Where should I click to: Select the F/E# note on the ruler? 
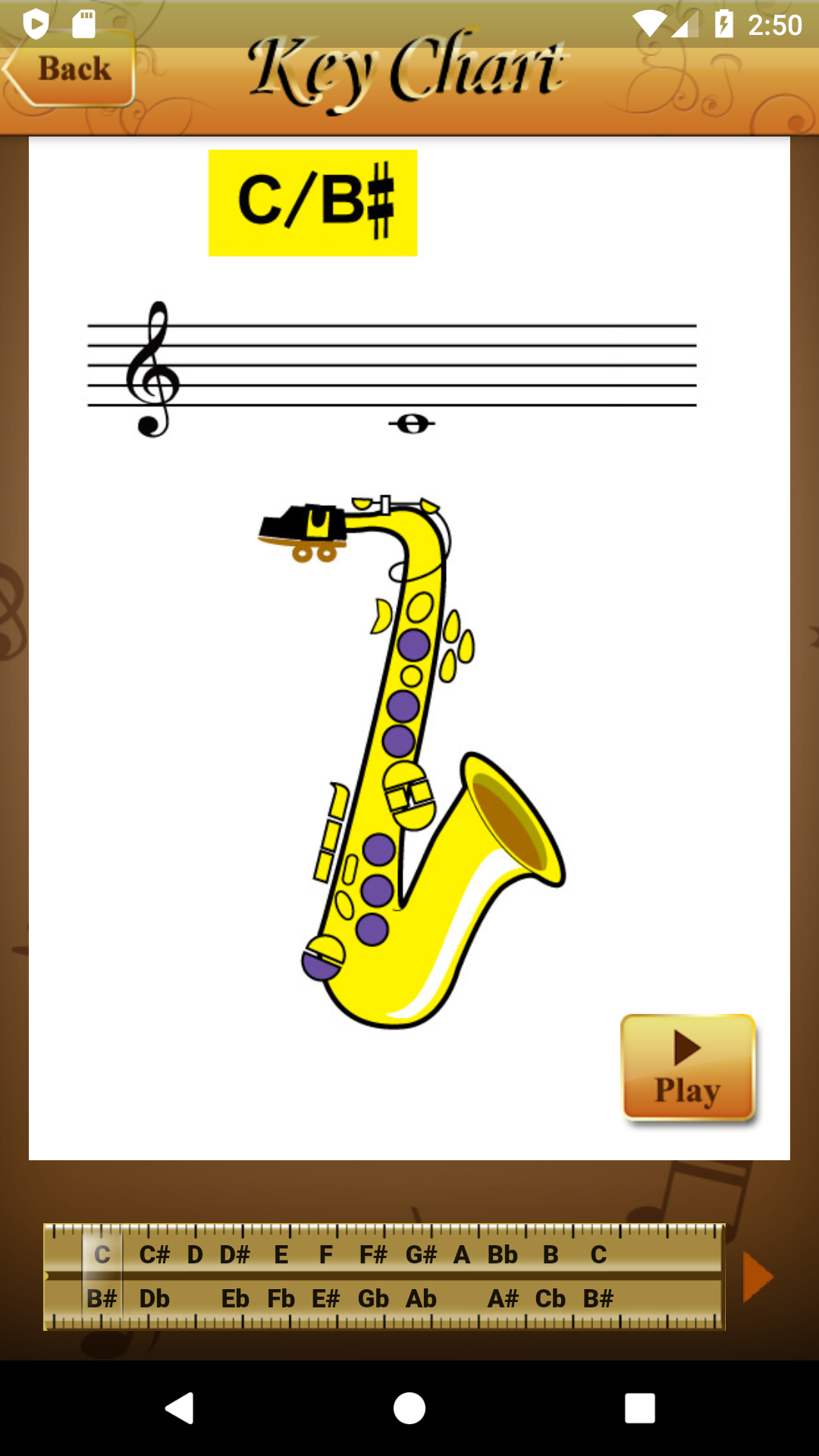326,1276
